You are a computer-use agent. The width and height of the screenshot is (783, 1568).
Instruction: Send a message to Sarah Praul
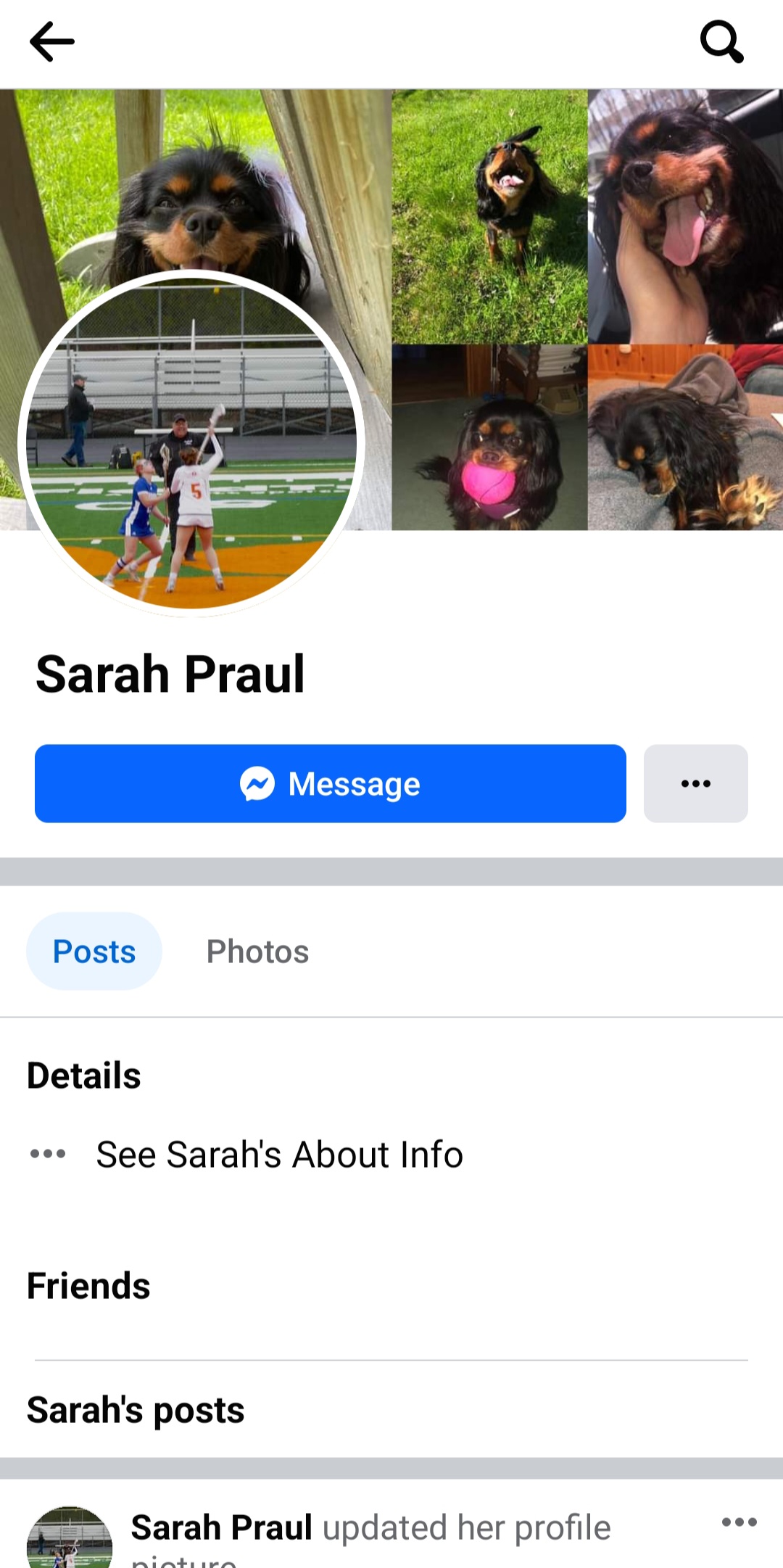[330, 783]
